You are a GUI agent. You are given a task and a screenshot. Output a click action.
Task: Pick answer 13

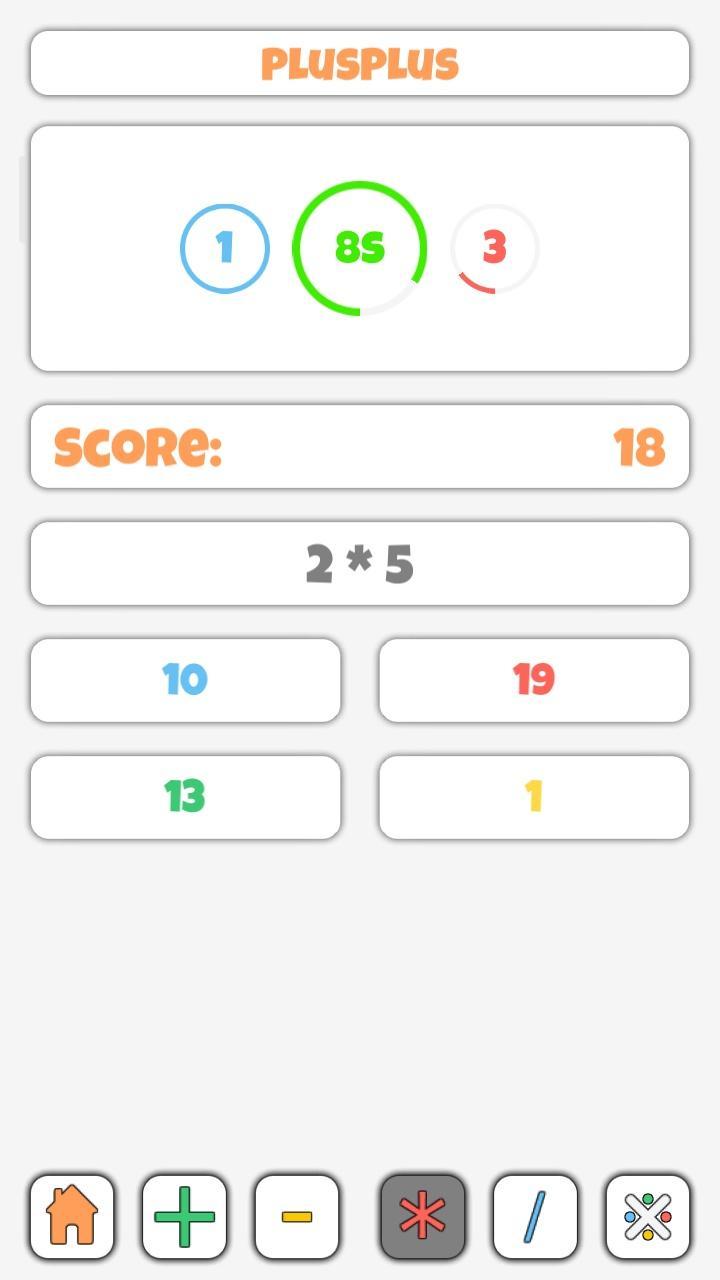185,797
